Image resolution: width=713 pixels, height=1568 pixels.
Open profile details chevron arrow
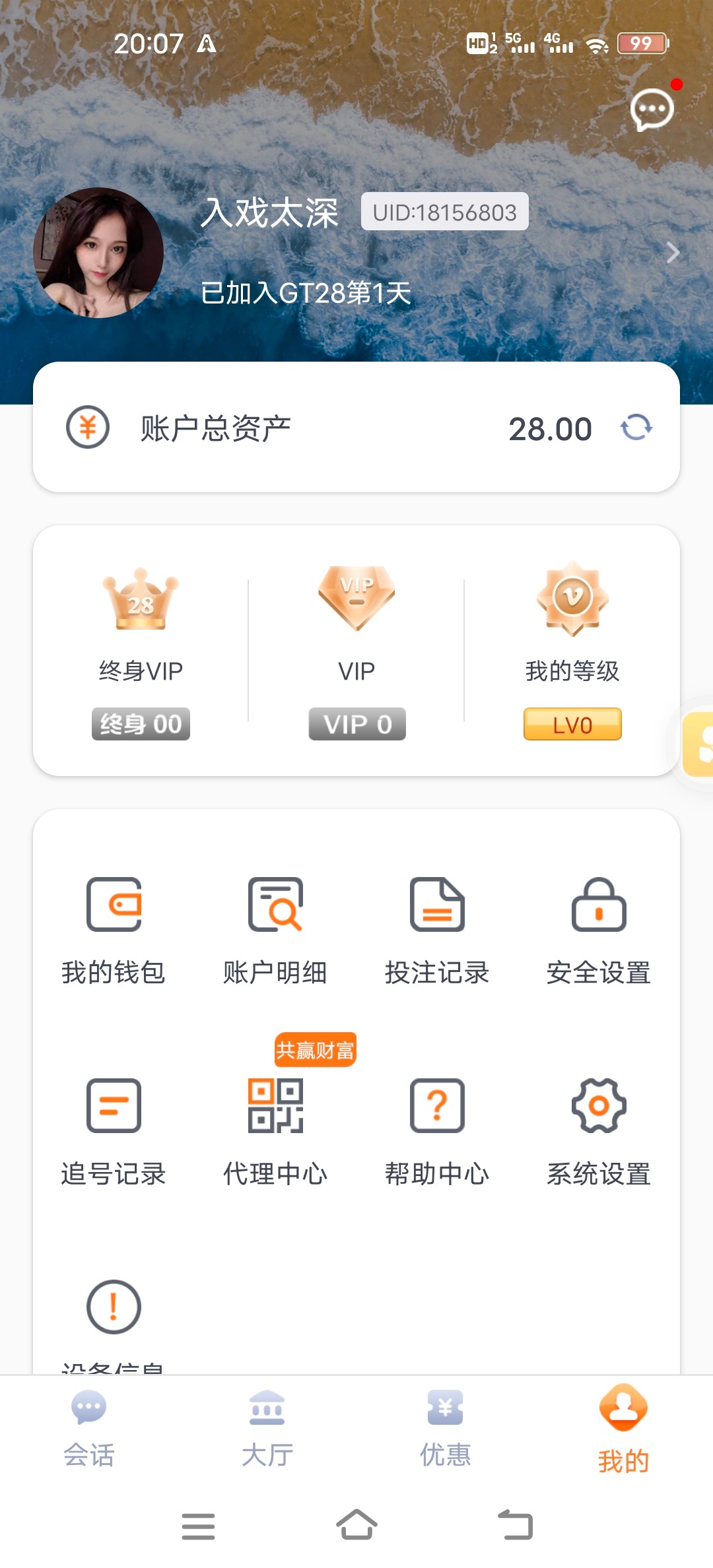pos(672,253)
